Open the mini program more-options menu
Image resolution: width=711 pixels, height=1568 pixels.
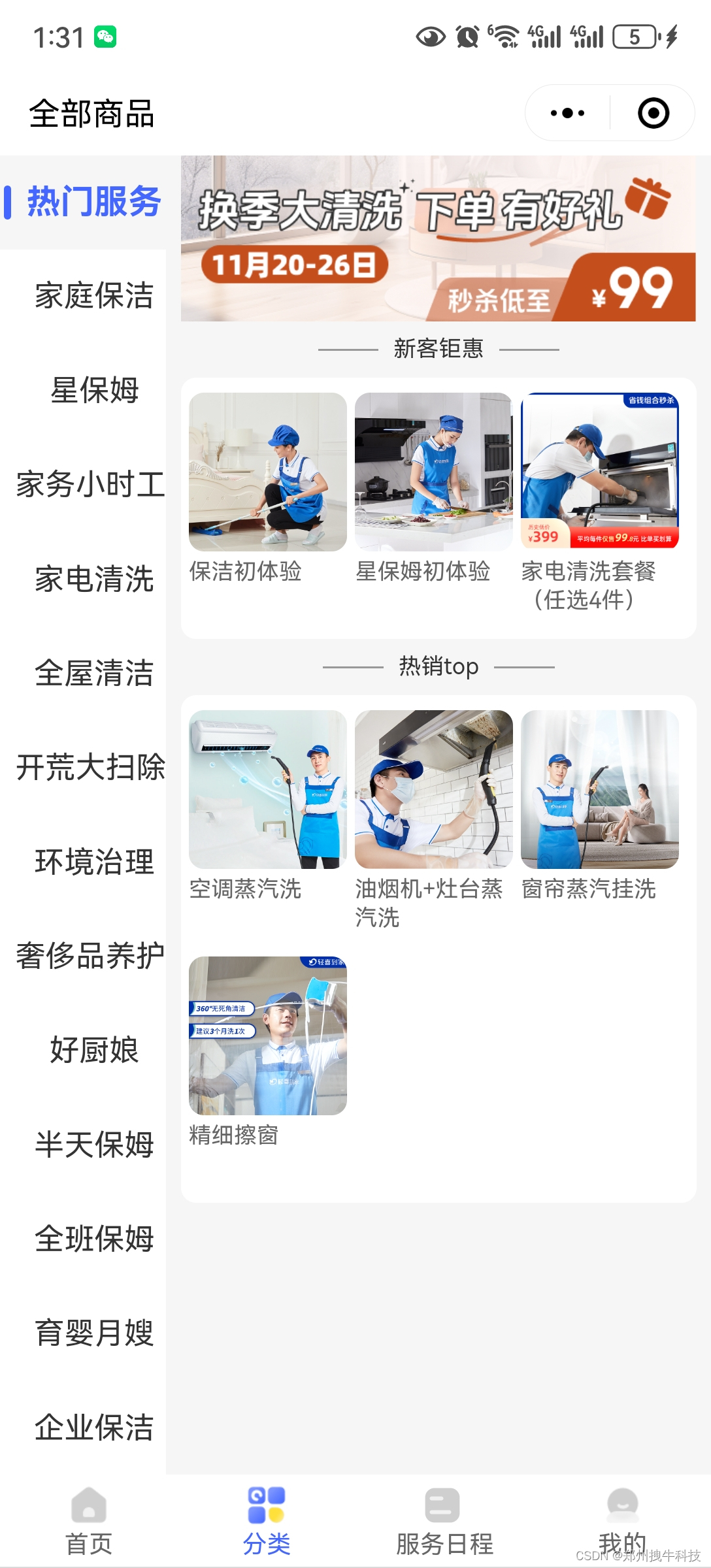click(567, 113)
